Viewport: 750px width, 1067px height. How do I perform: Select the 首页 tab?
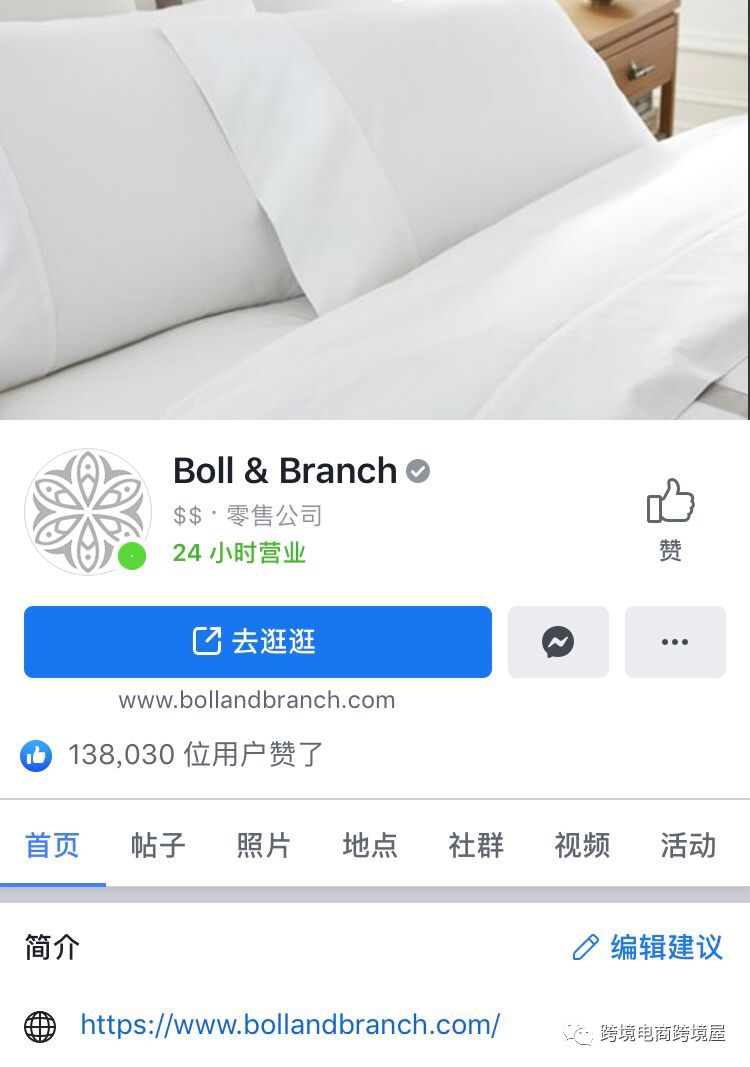(x=52, y=846)
